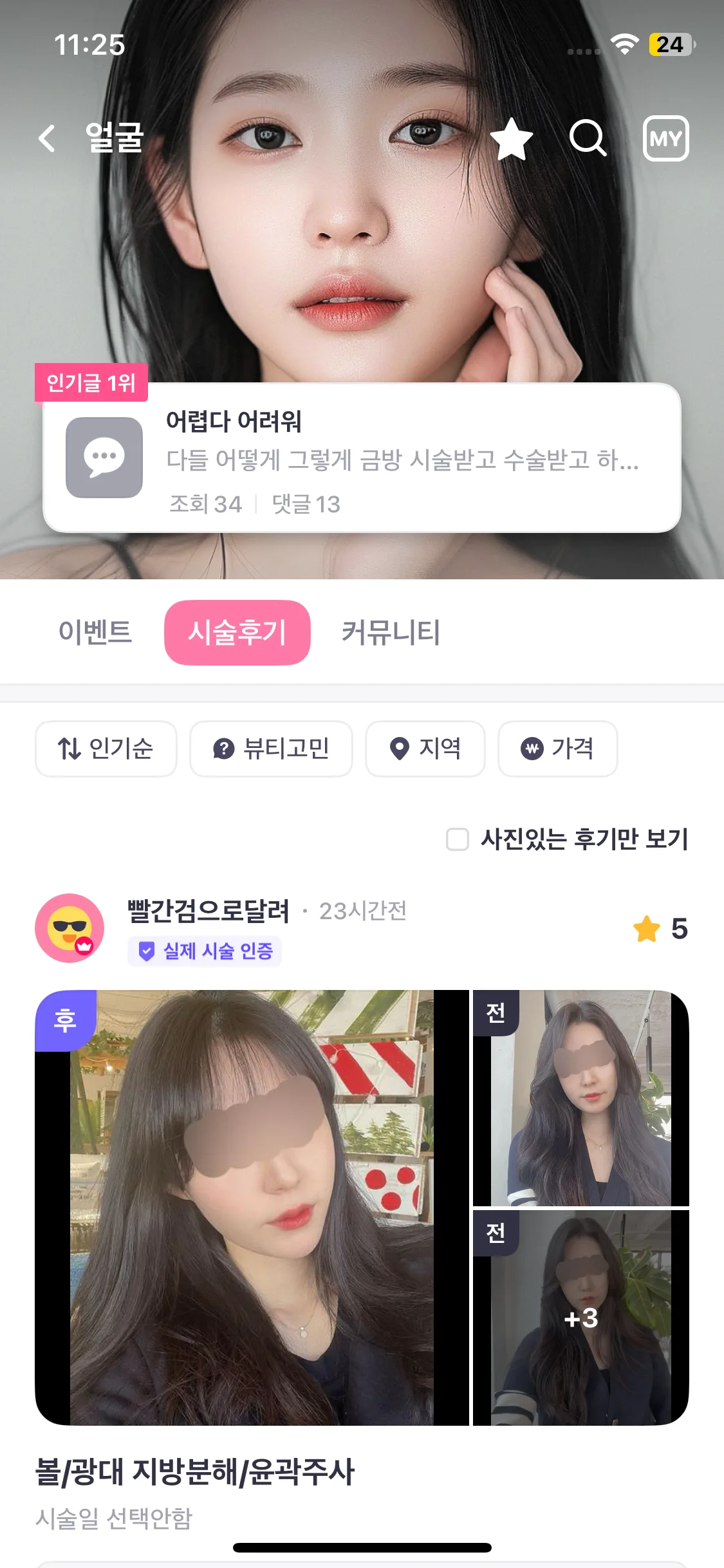Tap the star favorite icon
724x1568 pixels.
click(512, 138)
